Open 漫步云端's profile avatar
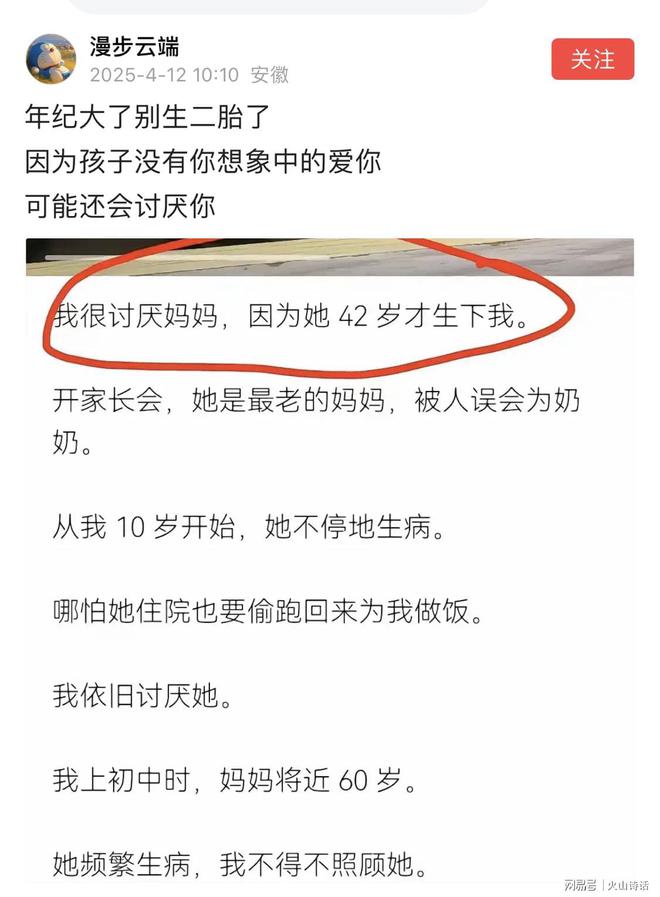 51,59
